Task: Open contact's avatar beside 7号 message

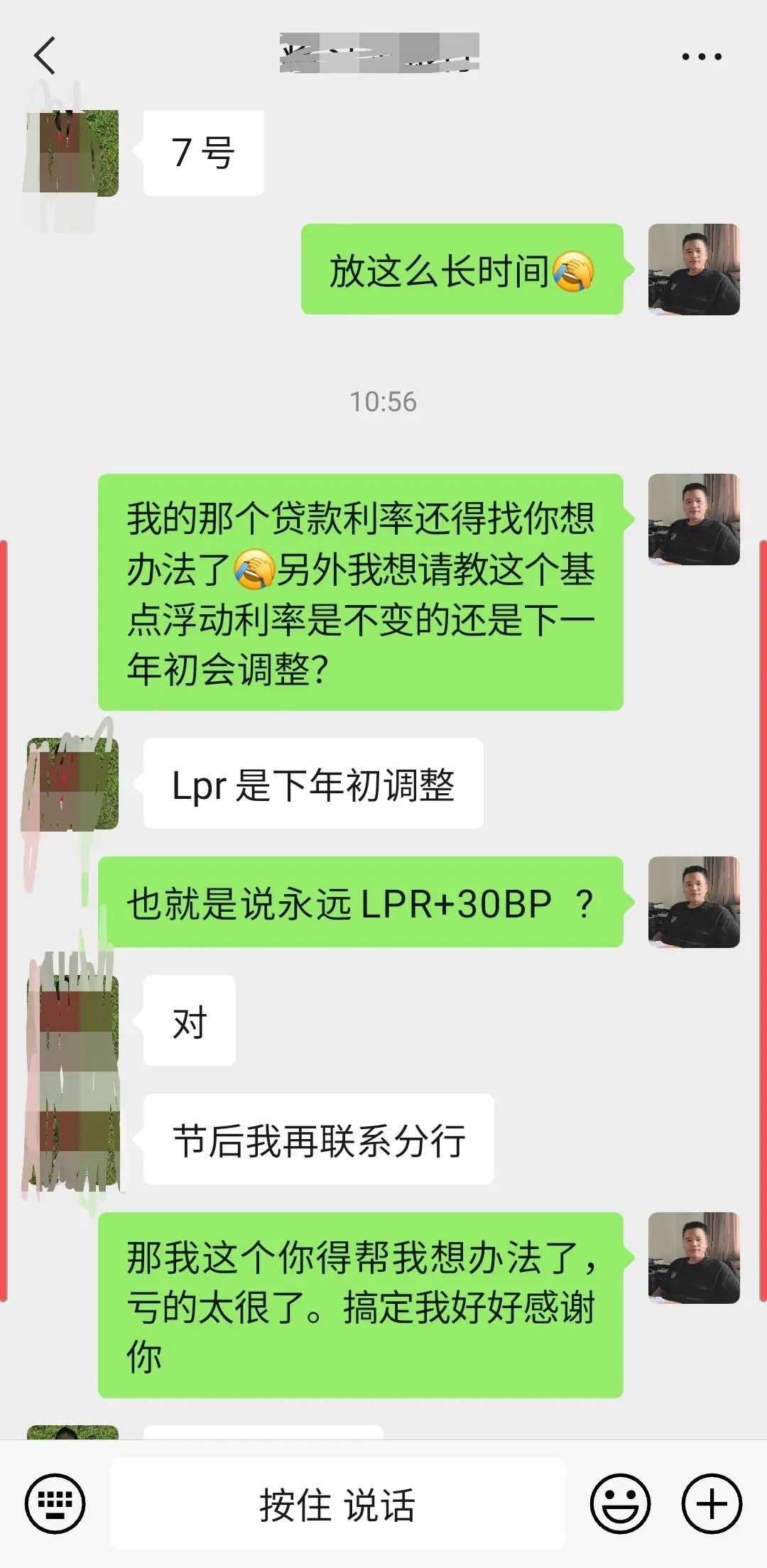Action: click(x=72, y=153)
